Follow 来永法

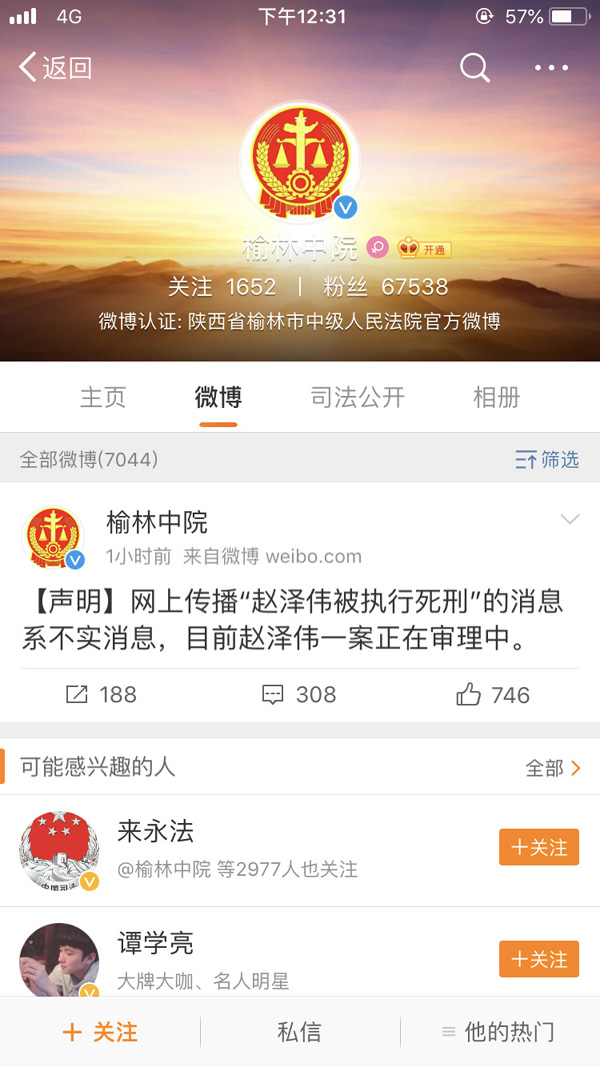(539, 848)
